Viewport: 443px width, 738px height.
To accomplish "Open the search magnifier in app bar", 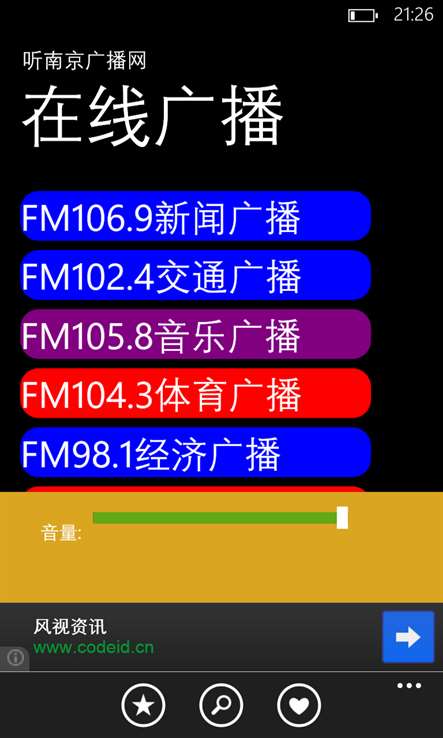I will (x=221, y=706).
